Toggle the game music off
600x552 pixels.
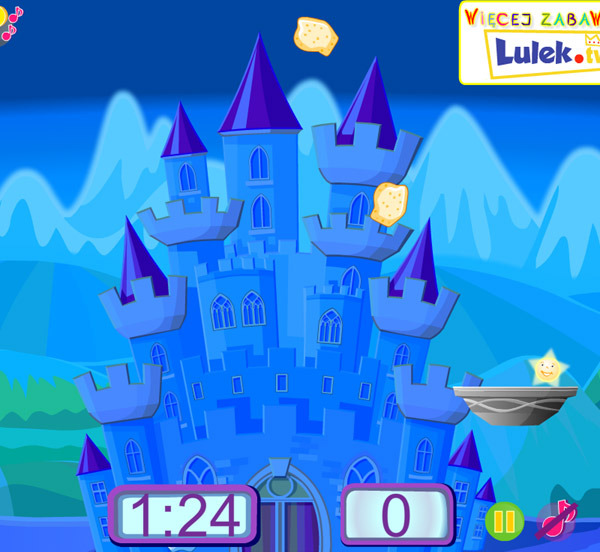click(556, 519)
